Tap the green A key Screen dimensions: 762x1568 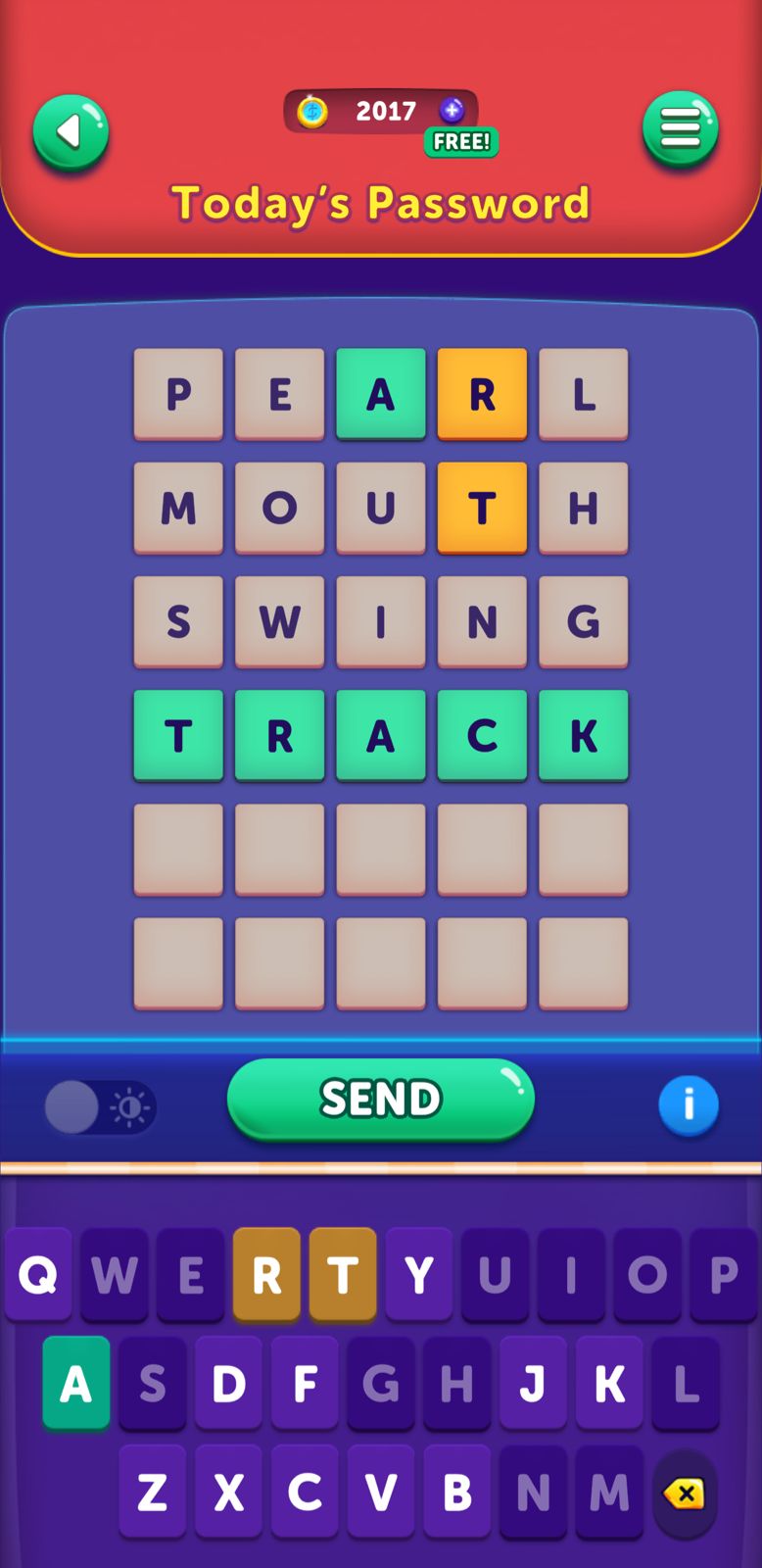point(76,1384)
